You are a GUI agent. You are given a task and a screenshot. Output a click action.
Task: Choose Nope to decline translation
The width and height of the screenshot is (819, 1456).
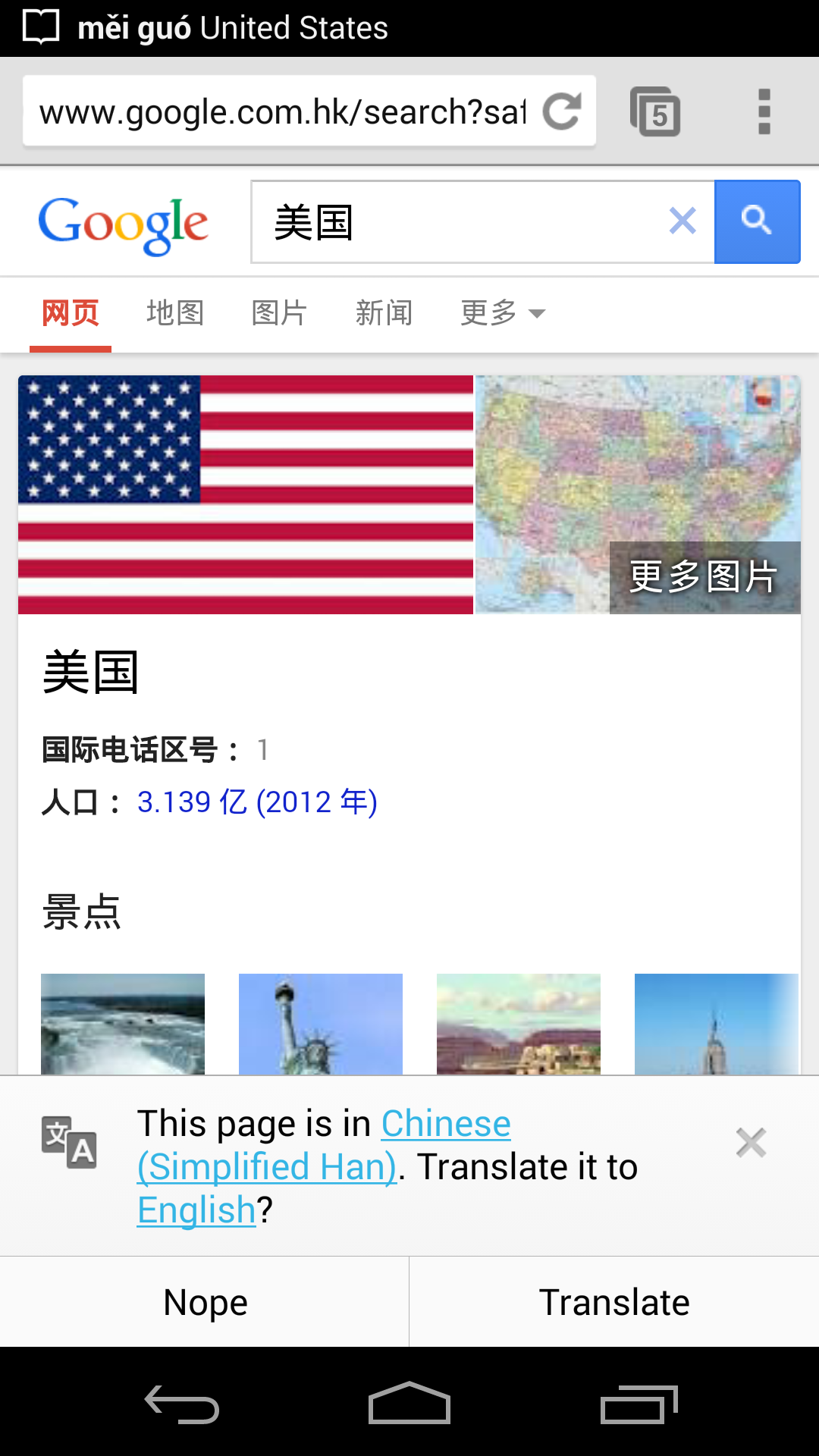click(x=205, y=1302)
